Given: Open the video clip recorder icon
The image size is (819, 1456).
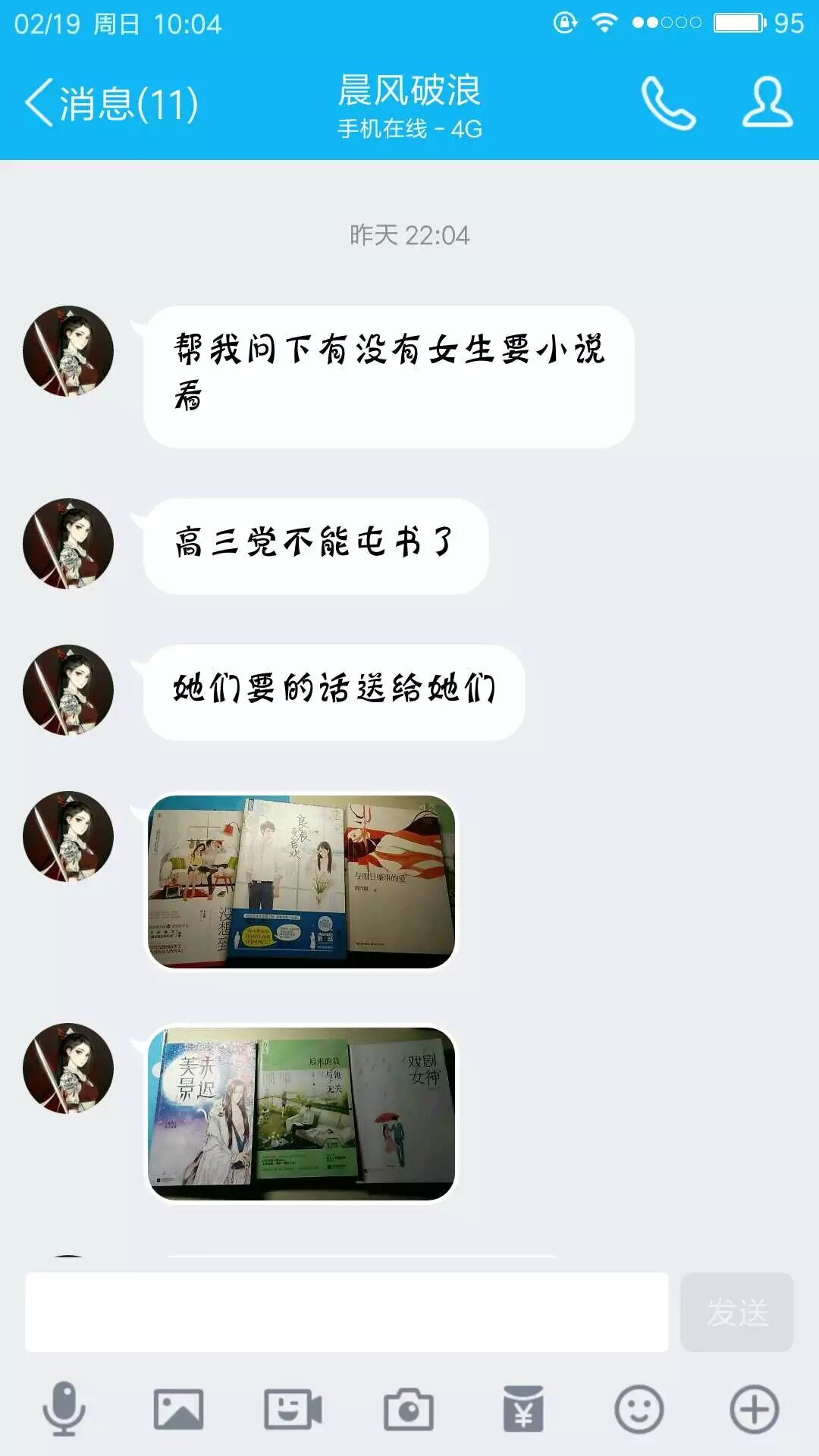Looking at the screenshot, I should tap(293, 1409).
